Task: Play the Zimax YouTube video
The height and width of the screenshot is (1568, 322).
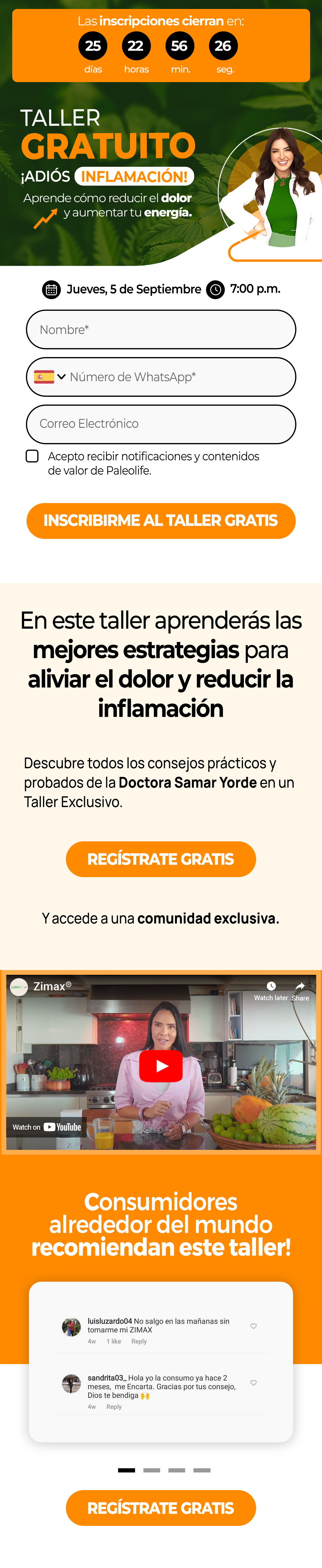Action: 161,1065
